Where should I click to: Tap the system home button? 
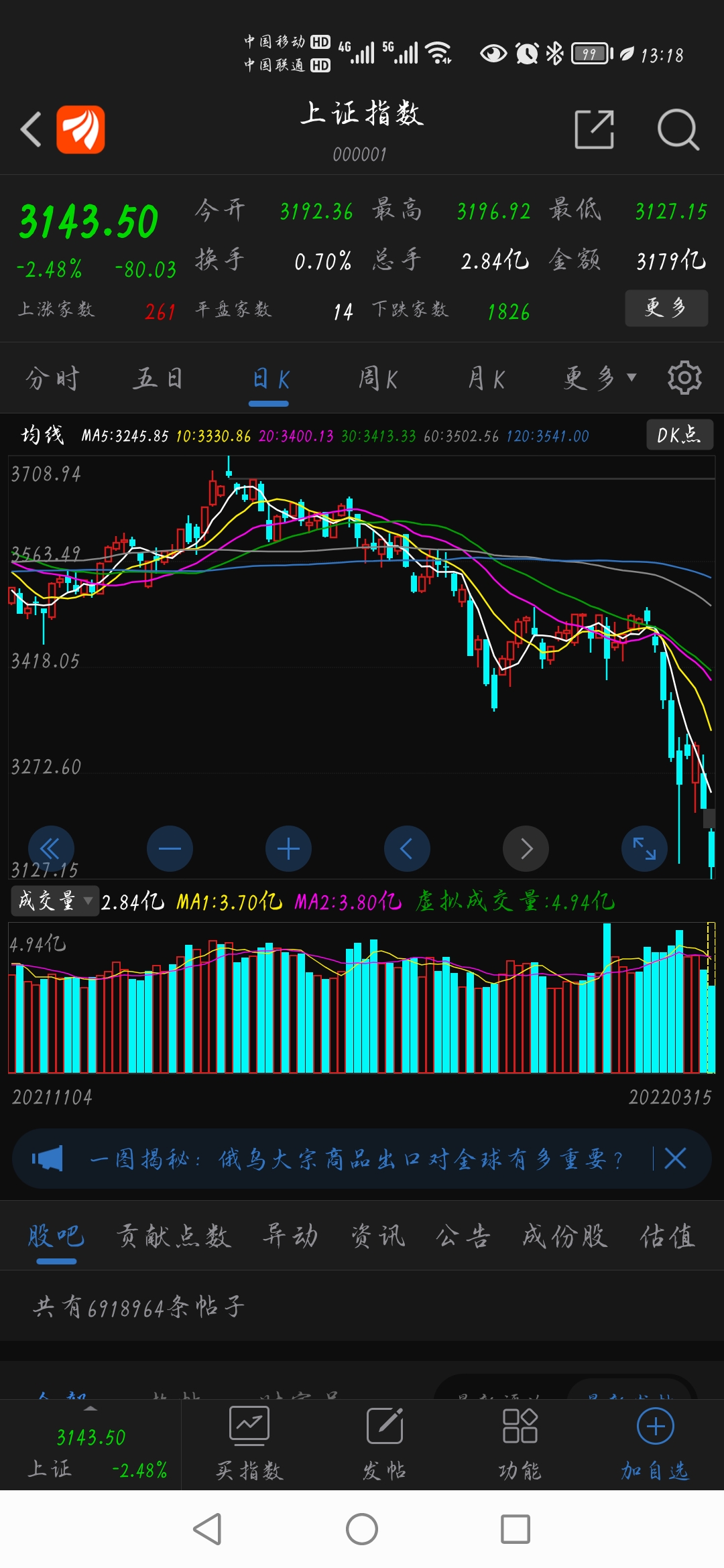pyautogui.click(x=362, y=1530)
